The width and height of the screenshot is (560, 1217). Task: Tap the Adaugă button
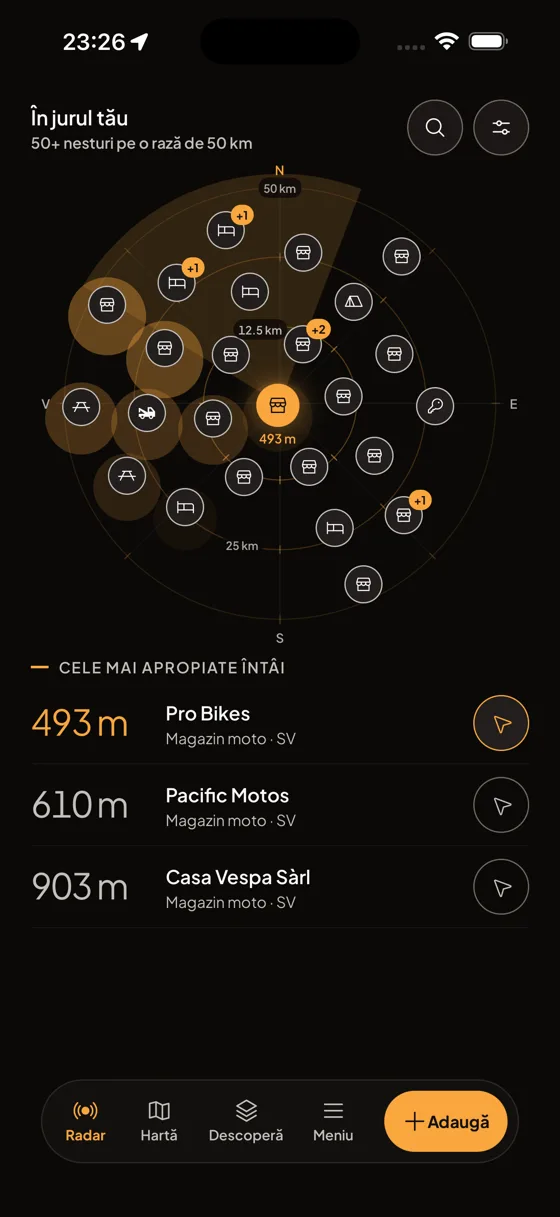(x=446, y=1121)
